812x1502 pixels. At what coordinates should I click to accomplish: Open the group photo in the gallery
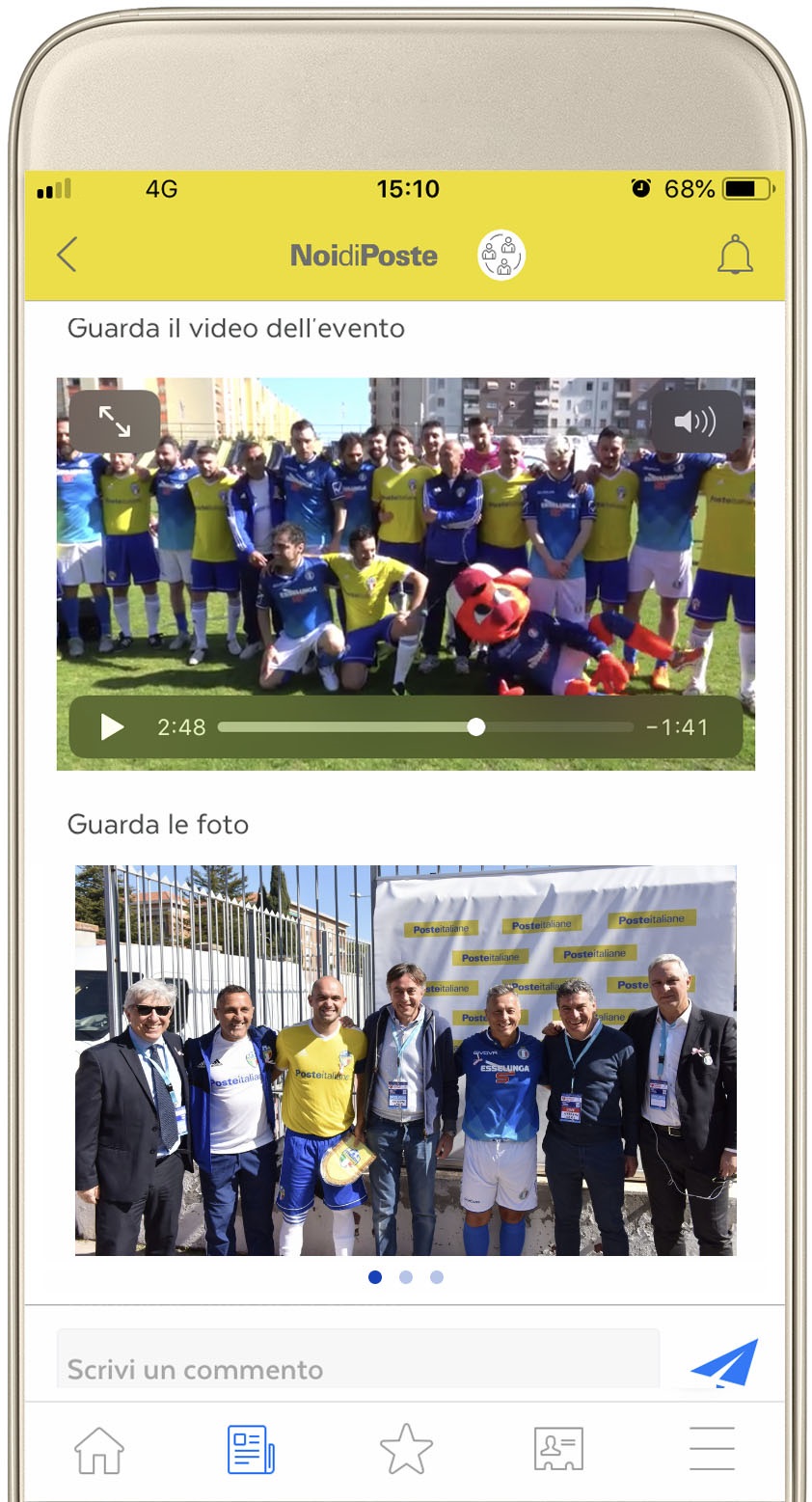point(405,1059)
